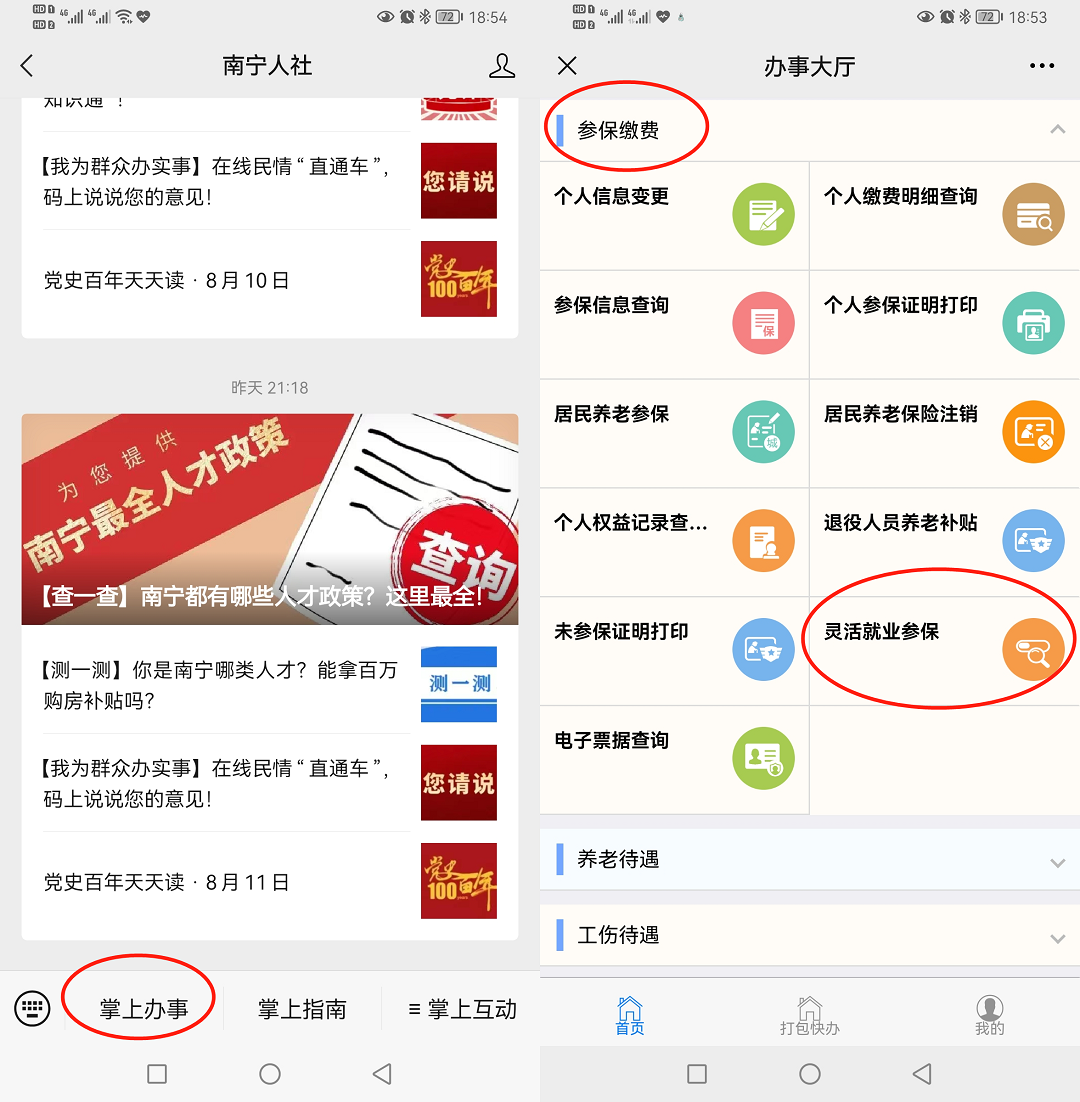
Task: Switch to keyboard input icon
Action: pos(32,1008)
